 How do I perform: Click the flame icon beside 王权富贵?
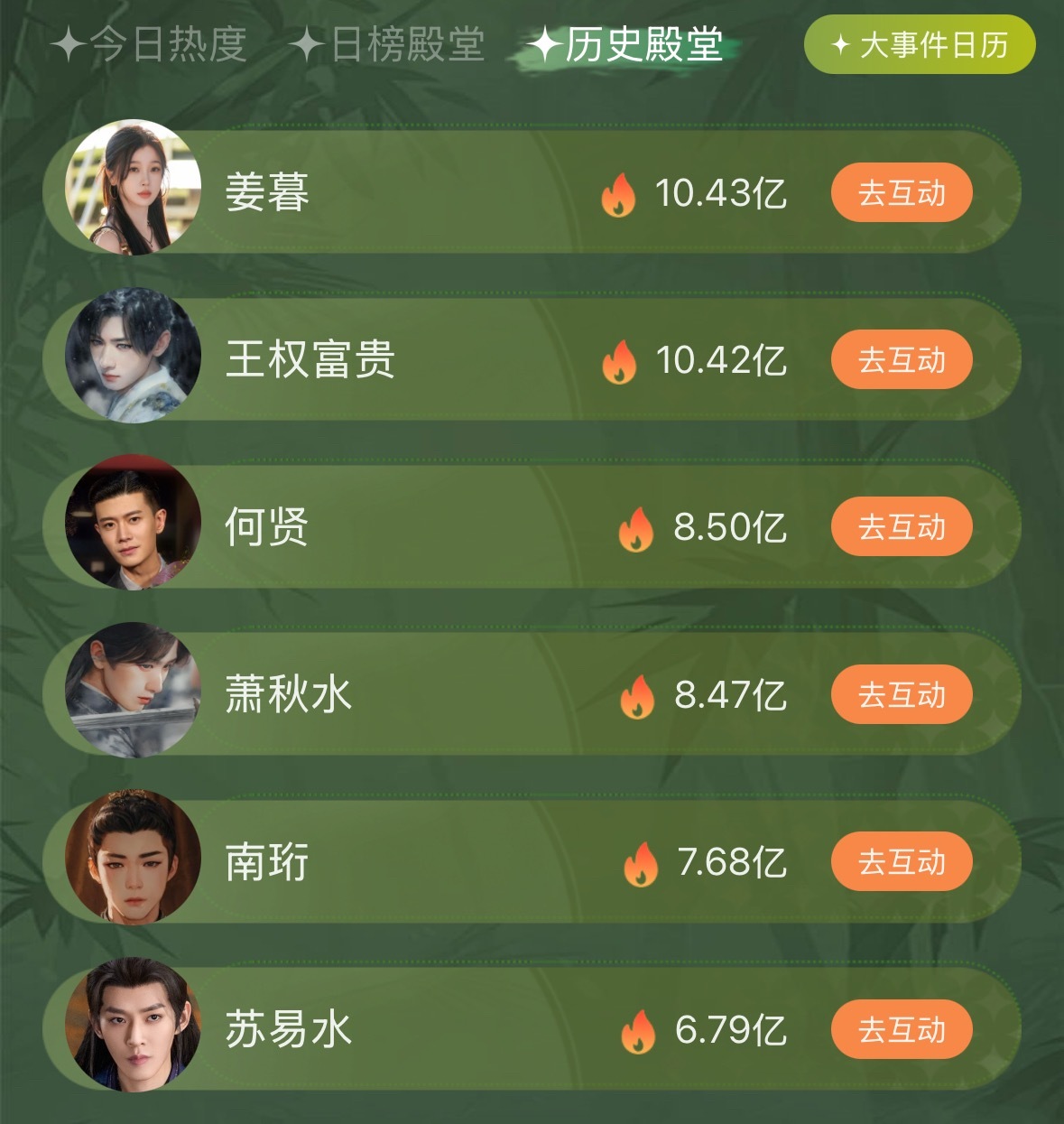tap(620, 360)
